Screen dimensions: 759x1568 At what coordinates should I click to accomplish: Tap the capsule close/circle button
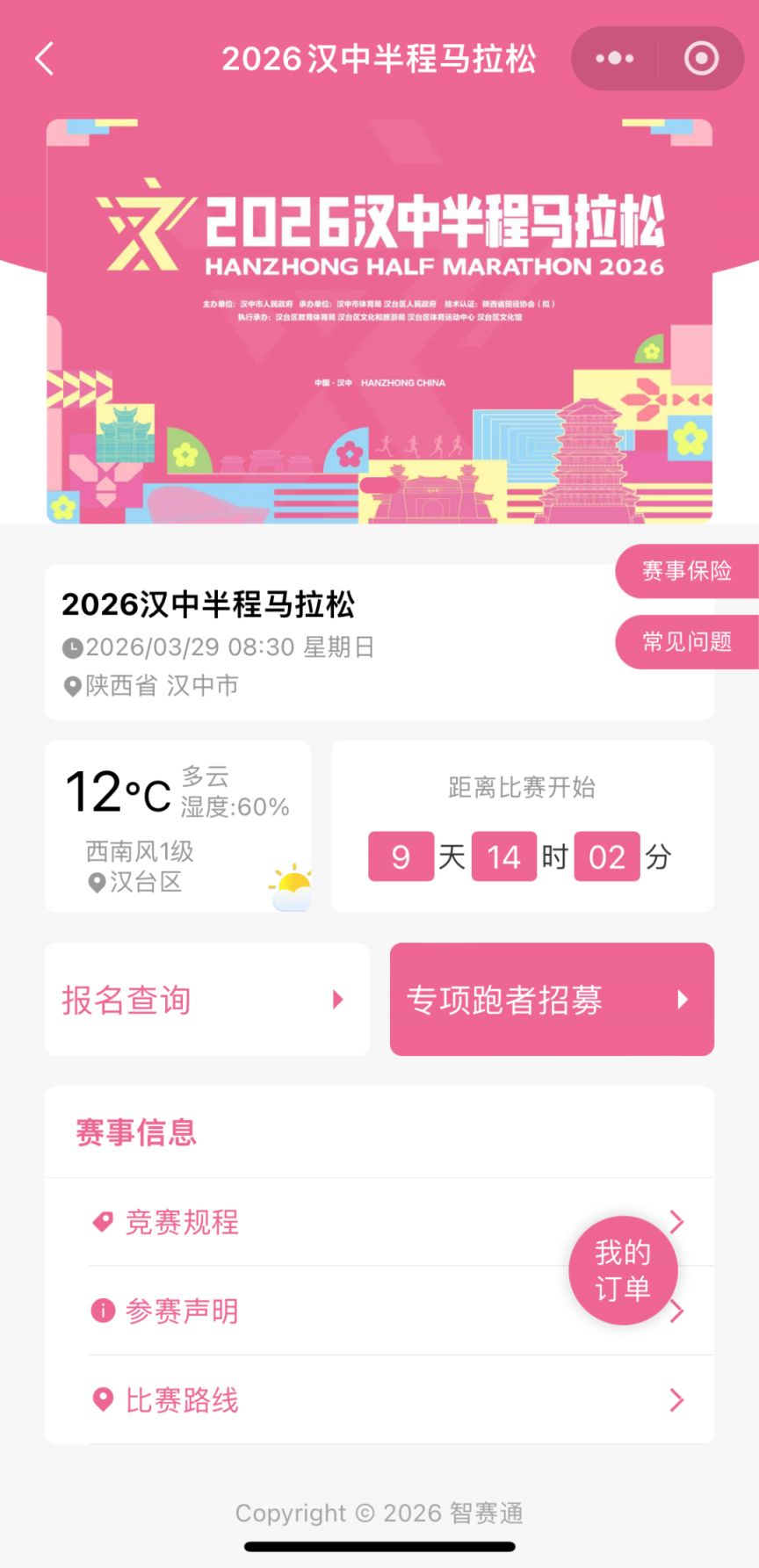click(x=700, y=58)
